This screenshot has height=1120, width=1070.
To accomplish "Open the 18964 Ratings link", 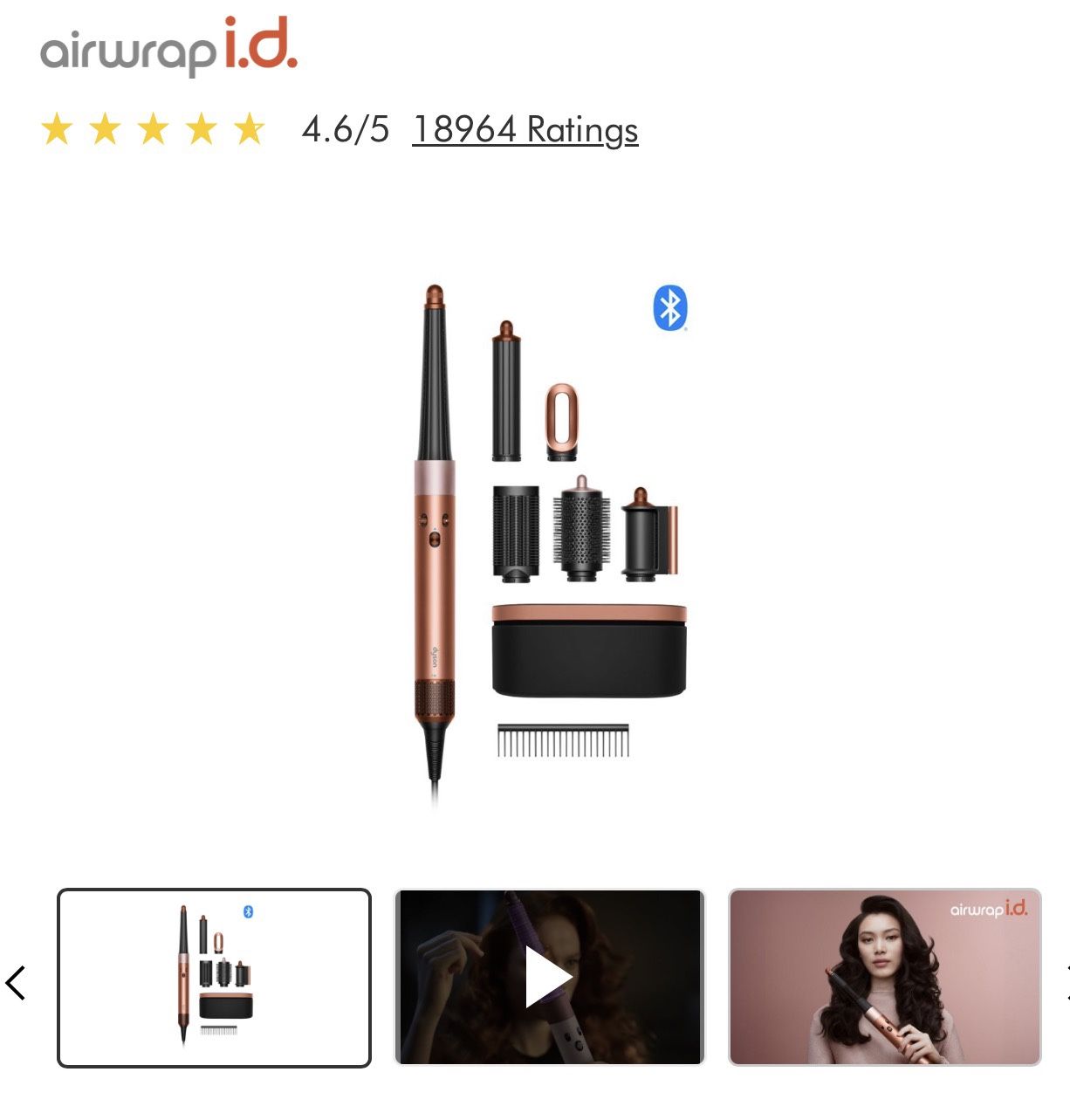I will click(x=525, y=130).
